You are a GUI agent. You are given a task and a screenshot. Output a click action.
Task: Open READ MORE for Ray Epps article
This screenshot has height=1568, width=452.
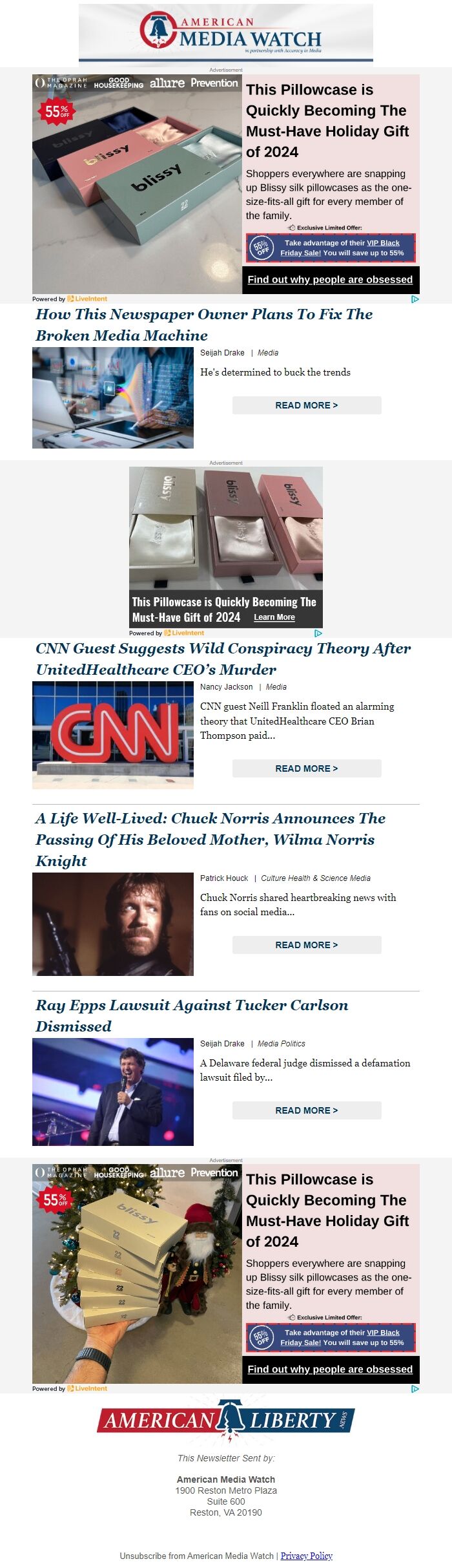click(x=307, y=1110)
